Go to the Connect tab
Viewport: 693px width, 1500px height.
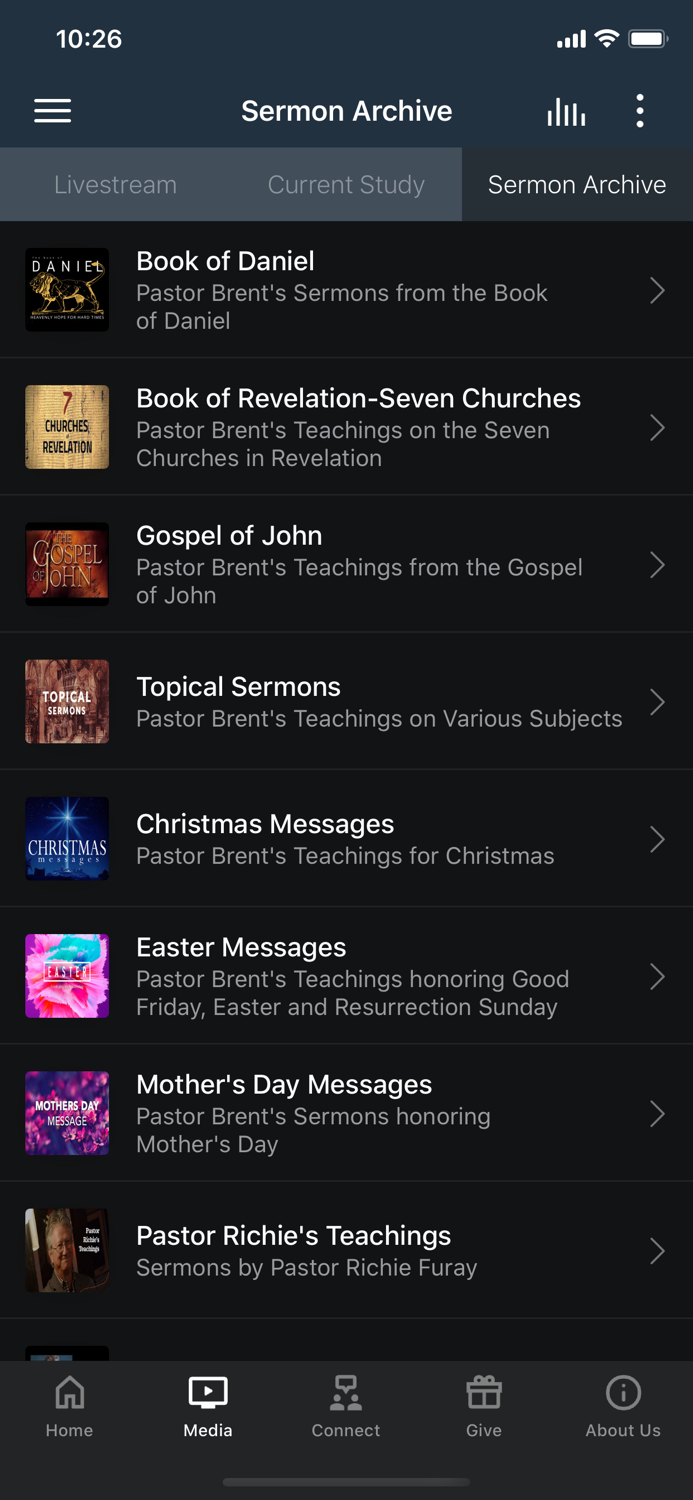[x=346, y=1407]
